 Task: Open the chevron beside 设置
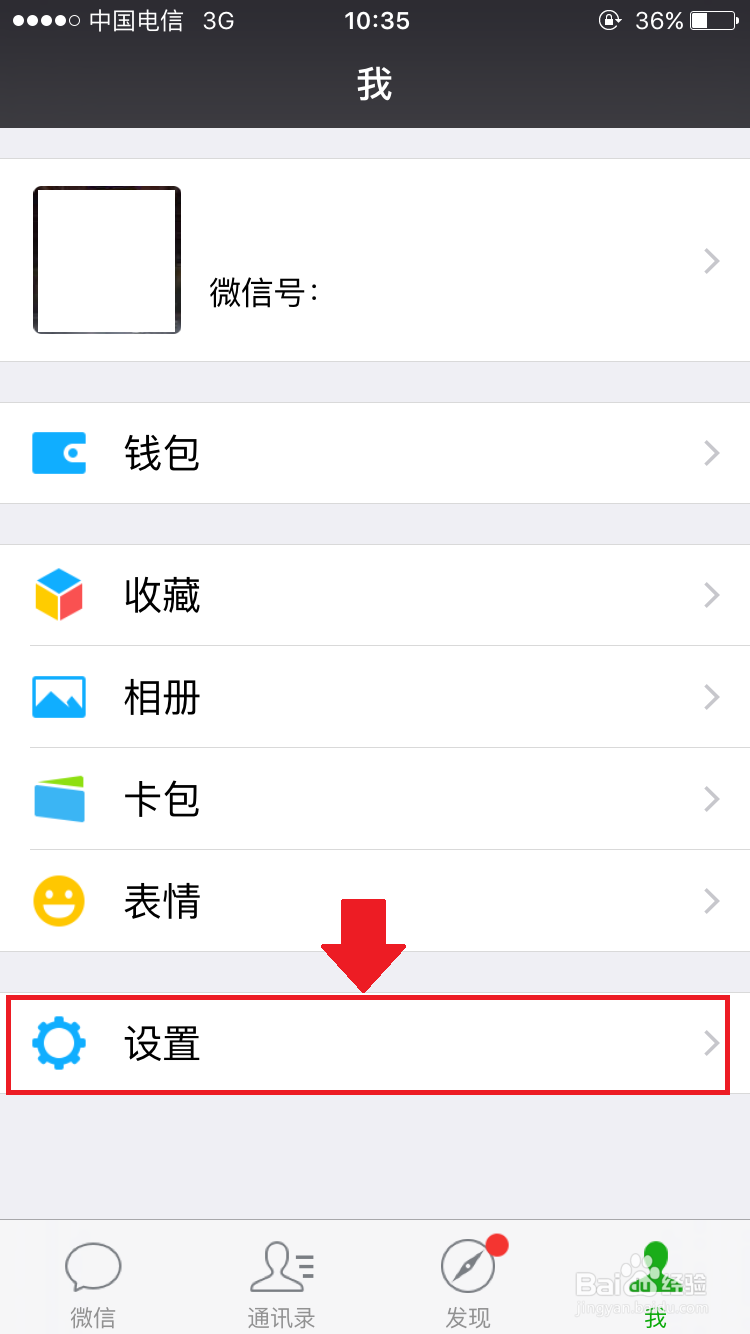[x=711, y=1044]
